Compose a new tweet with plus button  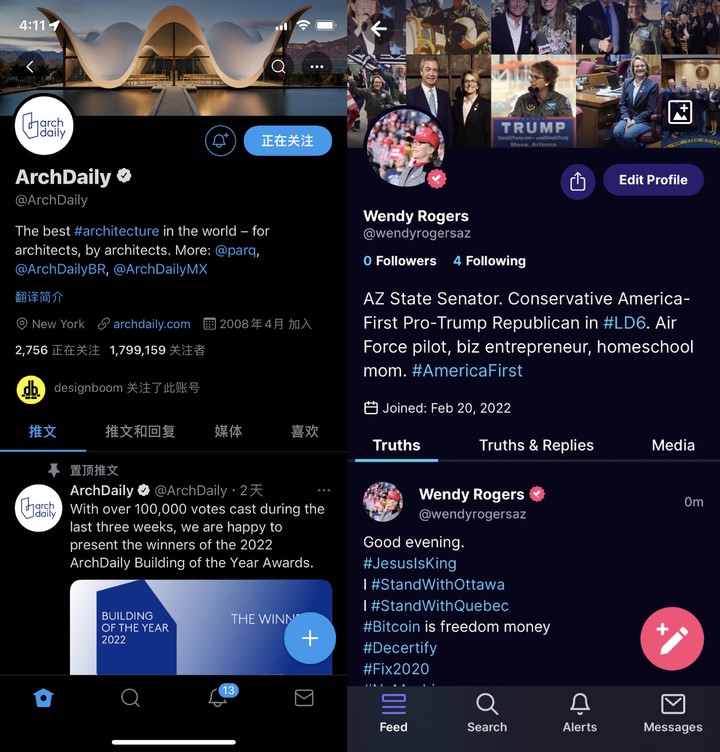(310, 638)
